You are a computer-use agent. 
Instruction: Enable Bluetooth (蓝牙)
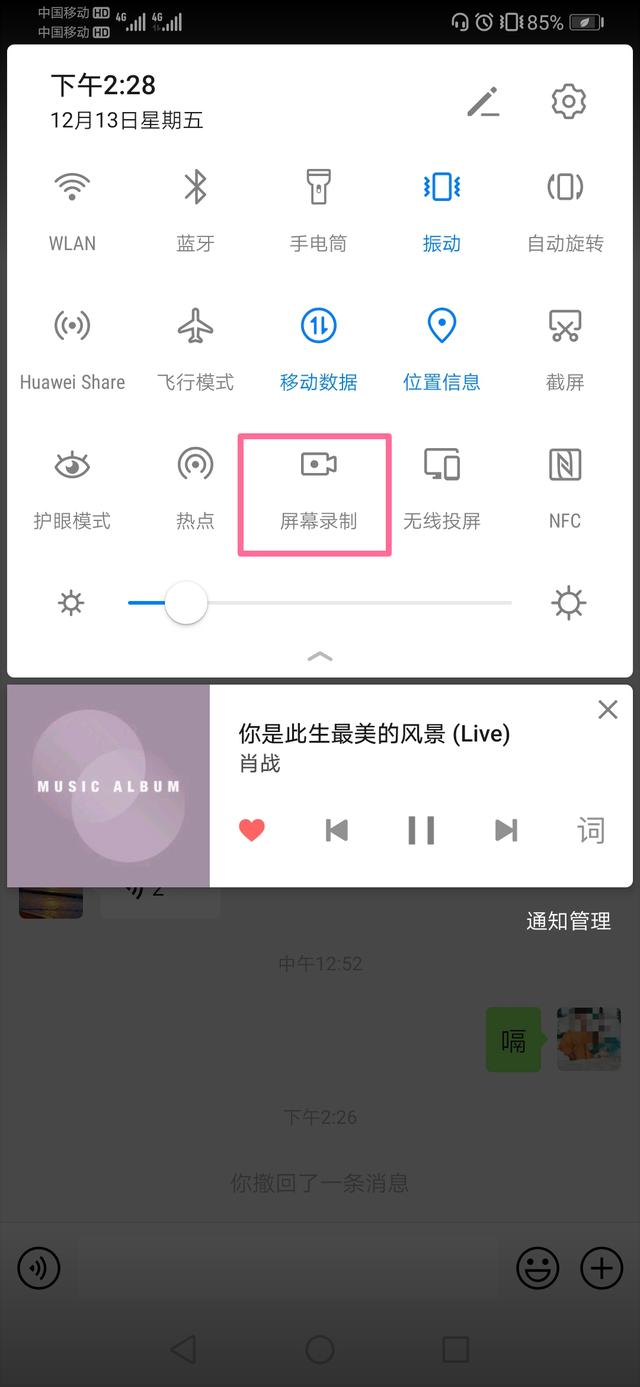[x=195, y=187]
